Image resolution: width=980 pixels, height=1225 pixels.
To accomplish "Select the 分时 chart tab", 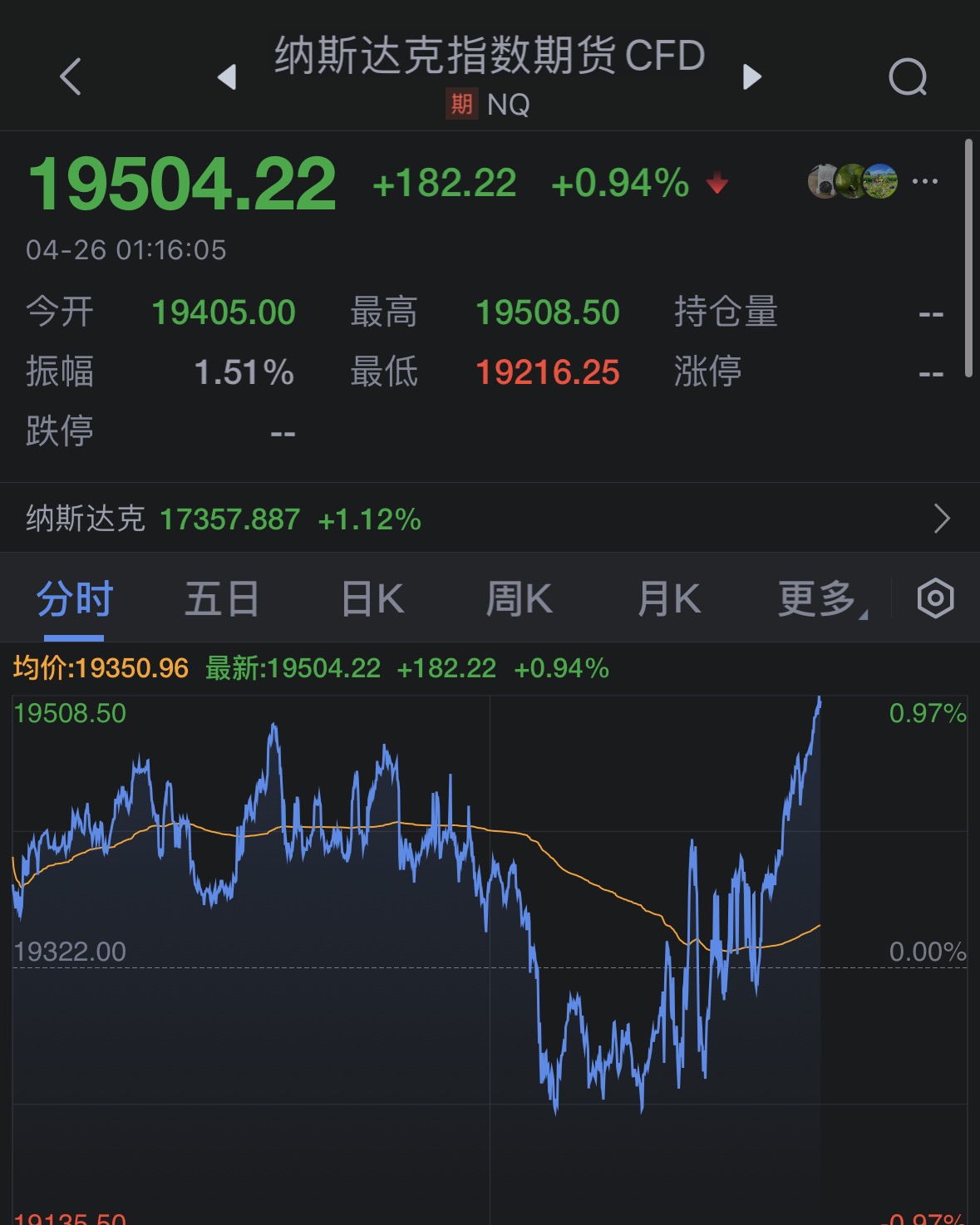I will (74, 599).
